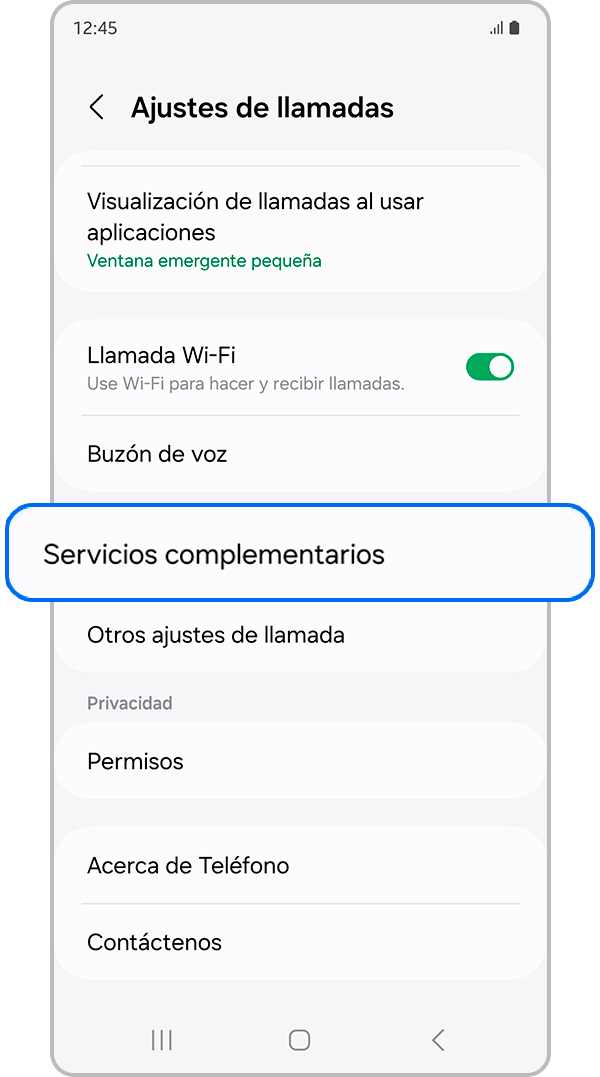This screenshot has width=600, height=1077.
Task: Open Visualización de llamadas al usar aplicaciones
Action: pyautogui.click(x=300, y=230)
